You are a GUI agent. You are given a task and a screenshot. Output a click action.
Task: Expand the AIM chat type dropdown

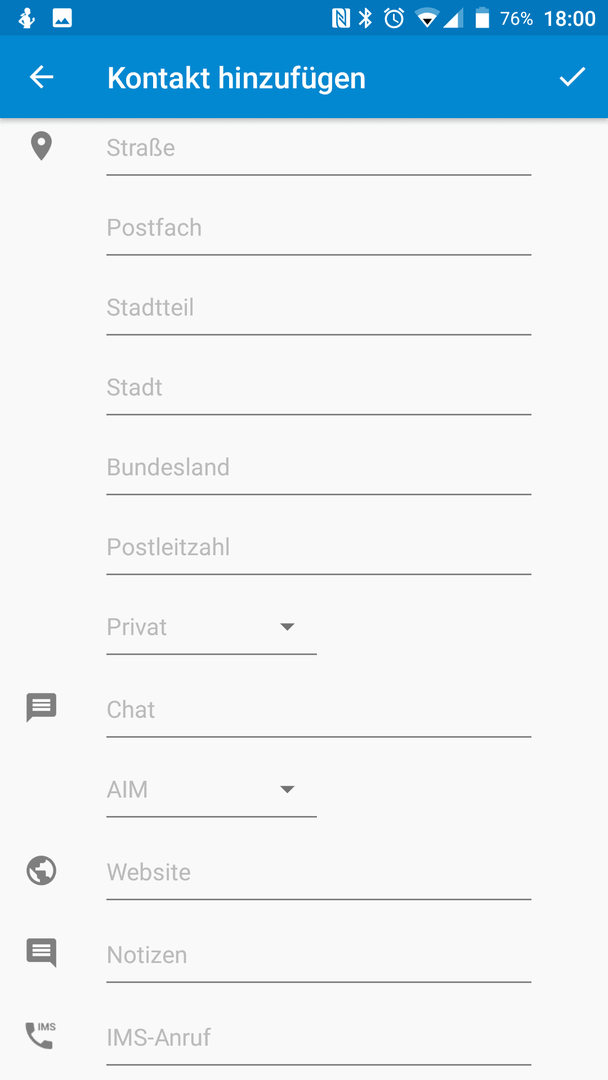211,790
